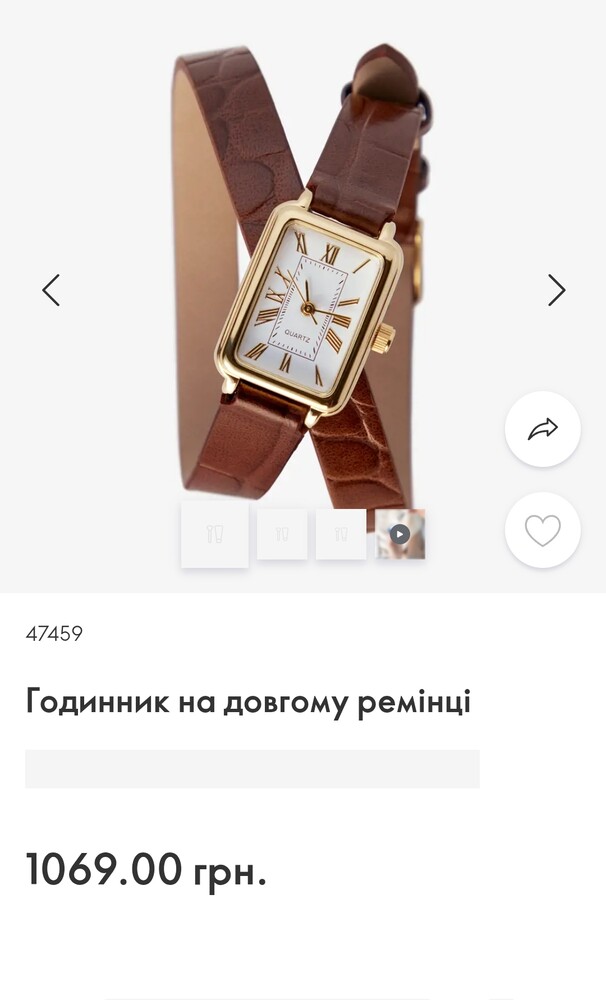Open the product video thumbnail
Image resolution: width=606 pixels, height=1000 pixels.
coord(401,534)
